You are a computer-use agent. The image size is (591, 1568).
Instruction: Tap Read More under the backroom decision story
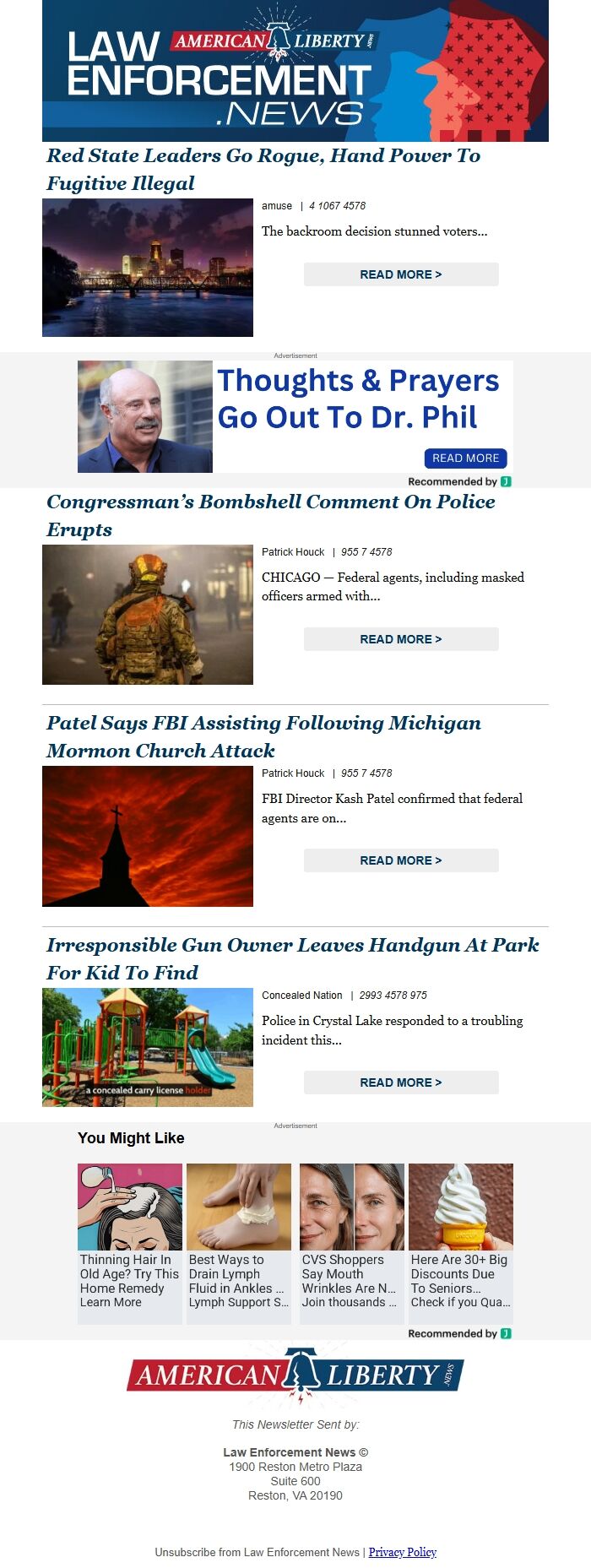401,274
